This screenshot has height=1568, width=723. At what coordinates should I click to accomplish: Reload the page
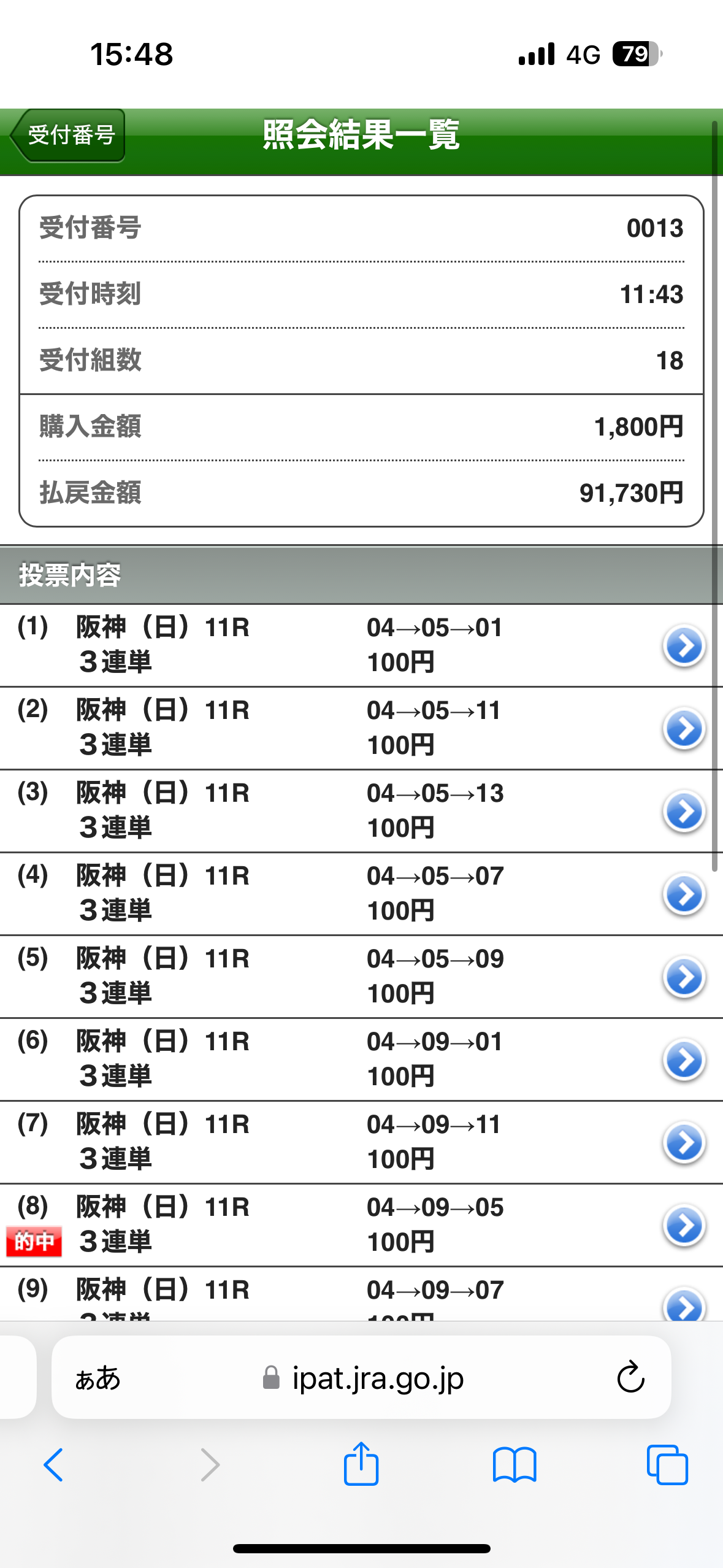(630, 1378)
